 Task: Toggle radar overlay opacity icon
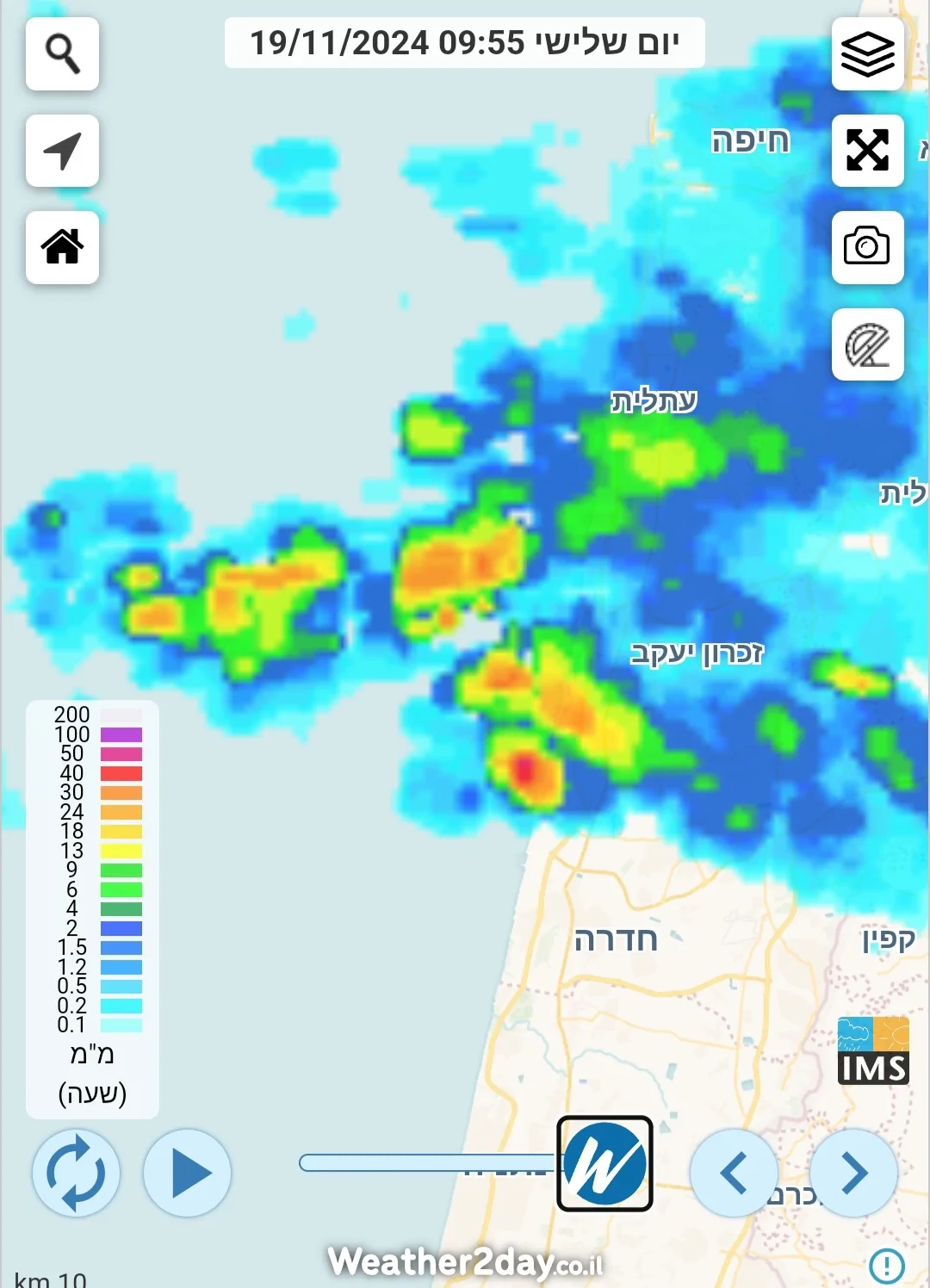tap(867, 344)
